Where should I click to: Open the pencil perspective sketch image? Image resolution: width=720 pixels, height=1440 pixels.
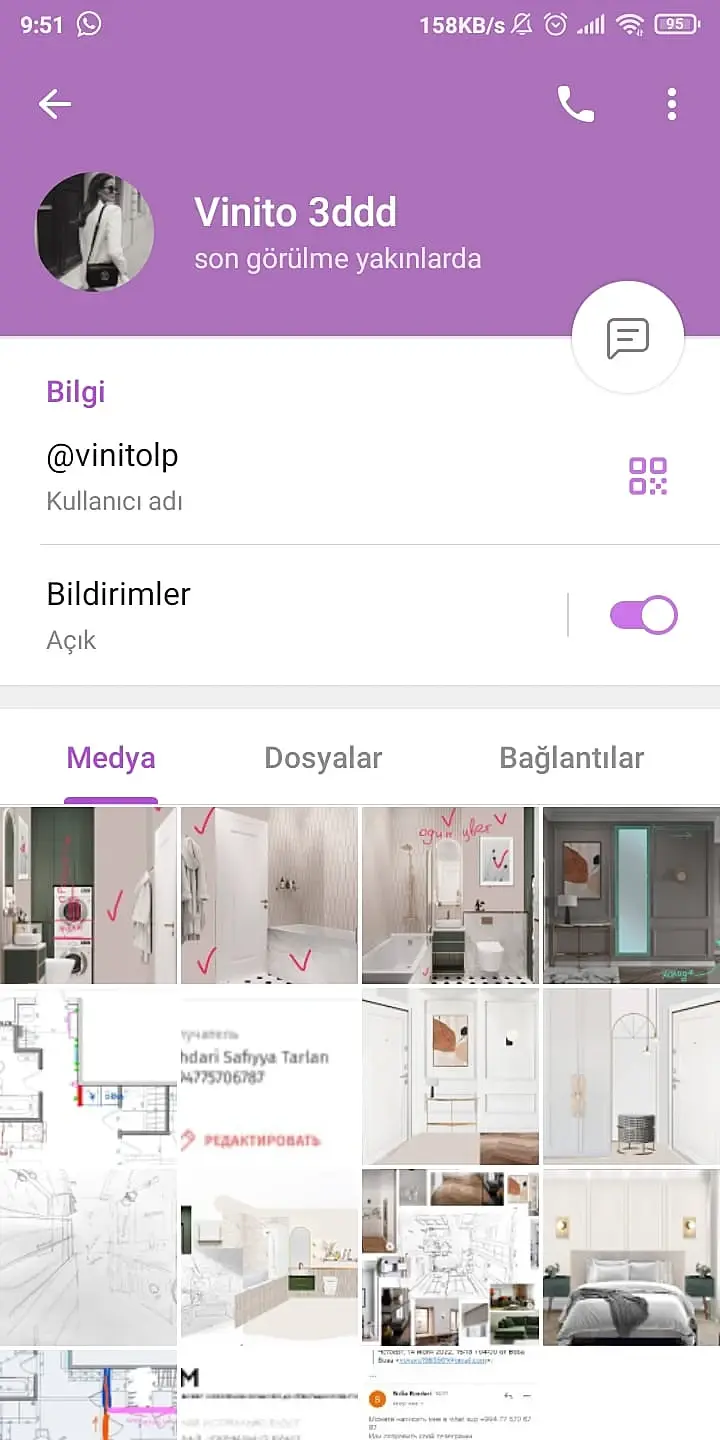click(88, 1258)
